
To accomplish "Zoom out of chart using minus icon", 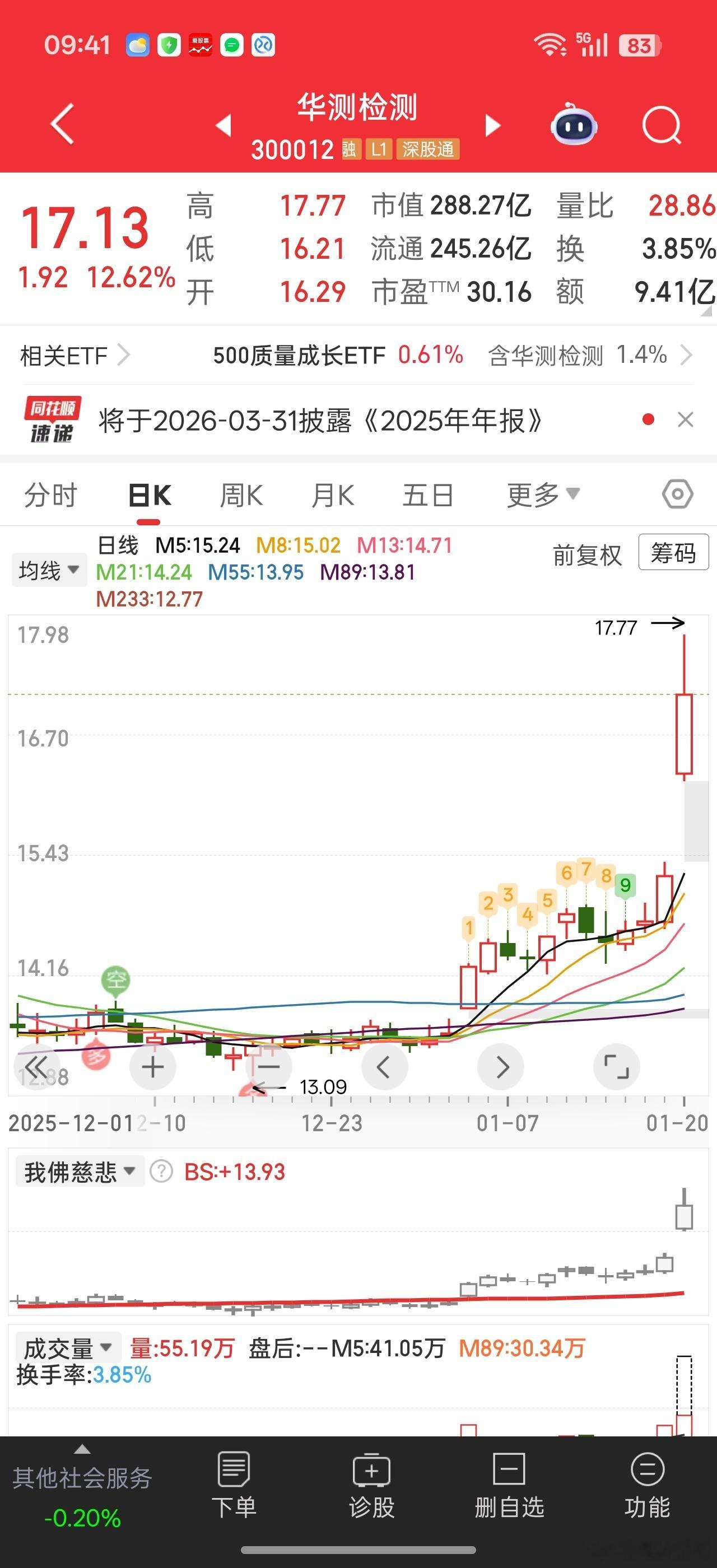I will [x=268, y=1066].
